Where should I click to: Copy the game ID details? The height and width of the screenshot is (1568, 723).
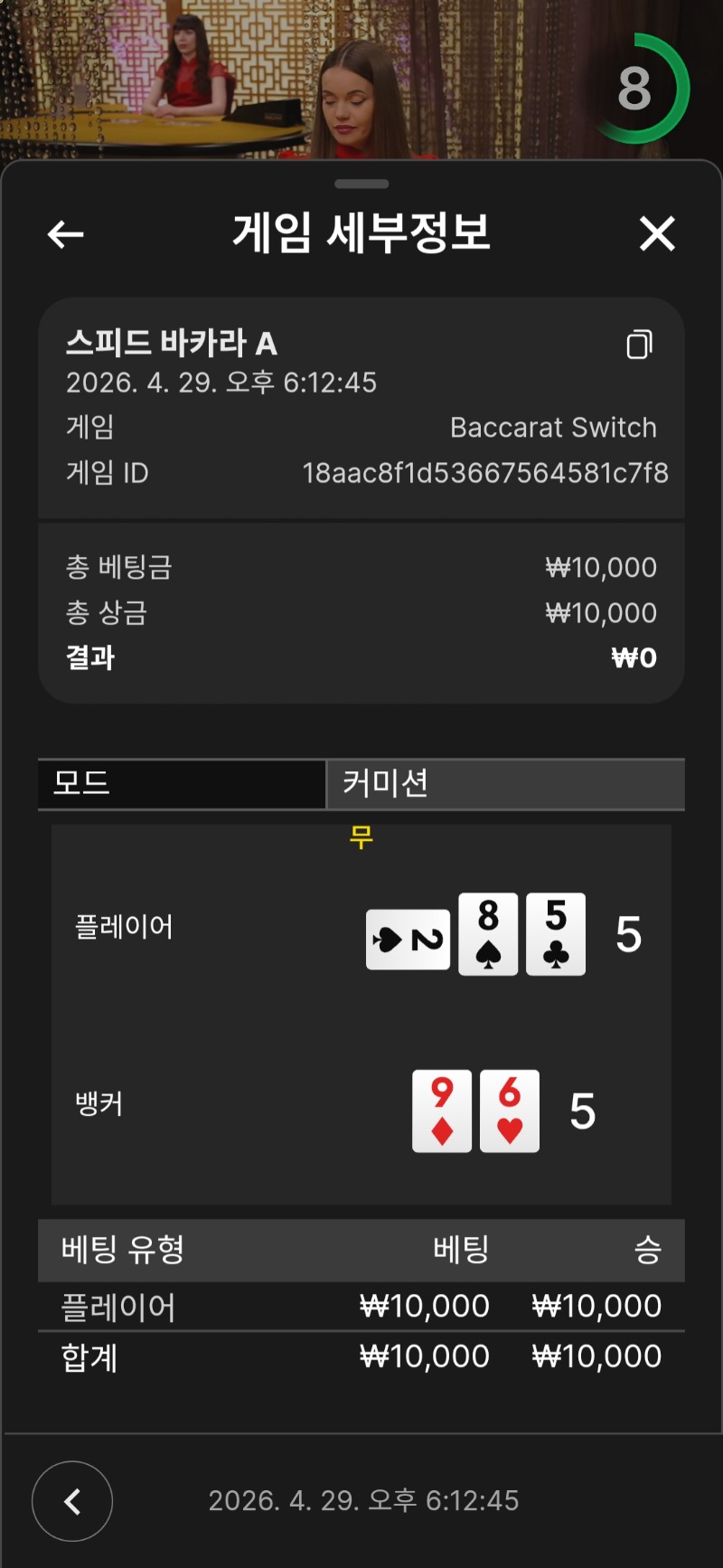tap(639, 345)
